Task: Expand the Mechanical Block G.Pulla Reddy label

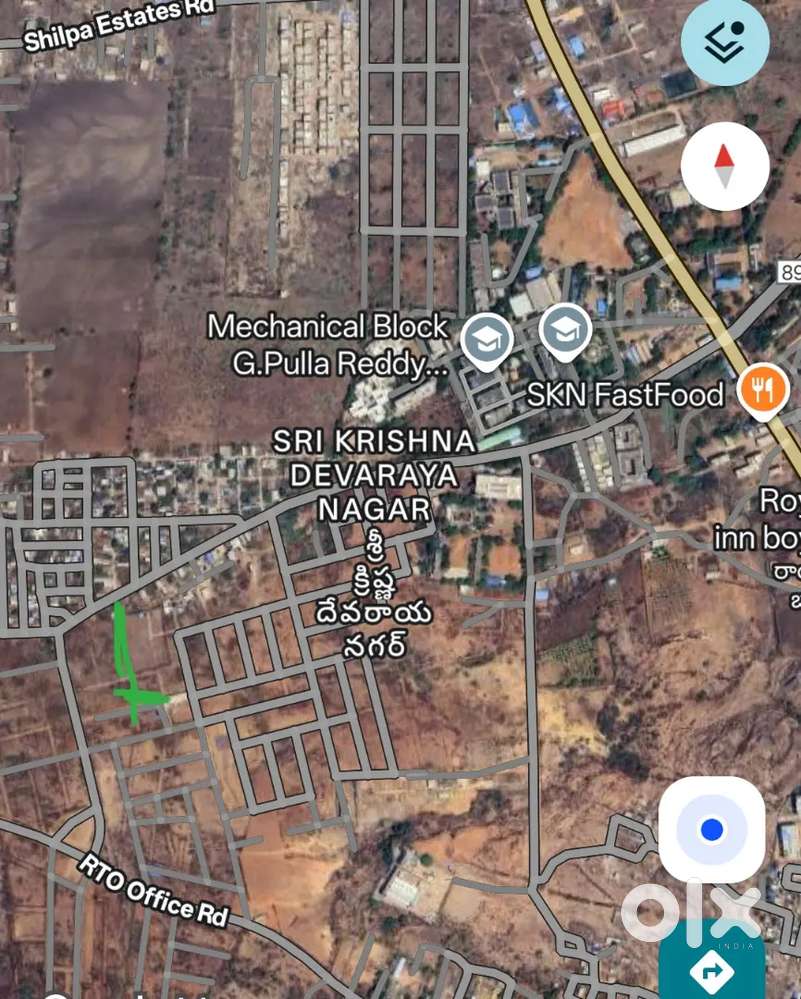Action: (329, 344)
